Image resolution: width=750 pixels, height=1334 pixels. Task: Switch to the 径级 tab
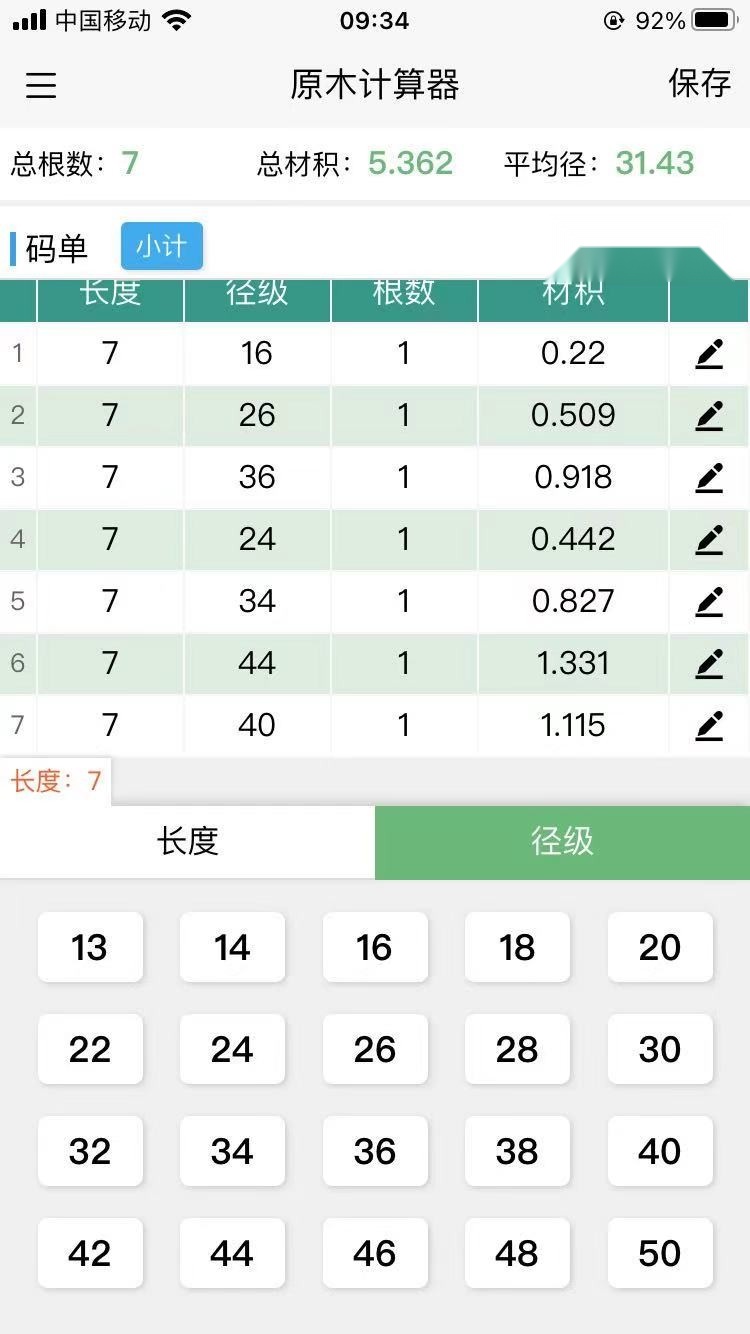(x=562, y=842)
